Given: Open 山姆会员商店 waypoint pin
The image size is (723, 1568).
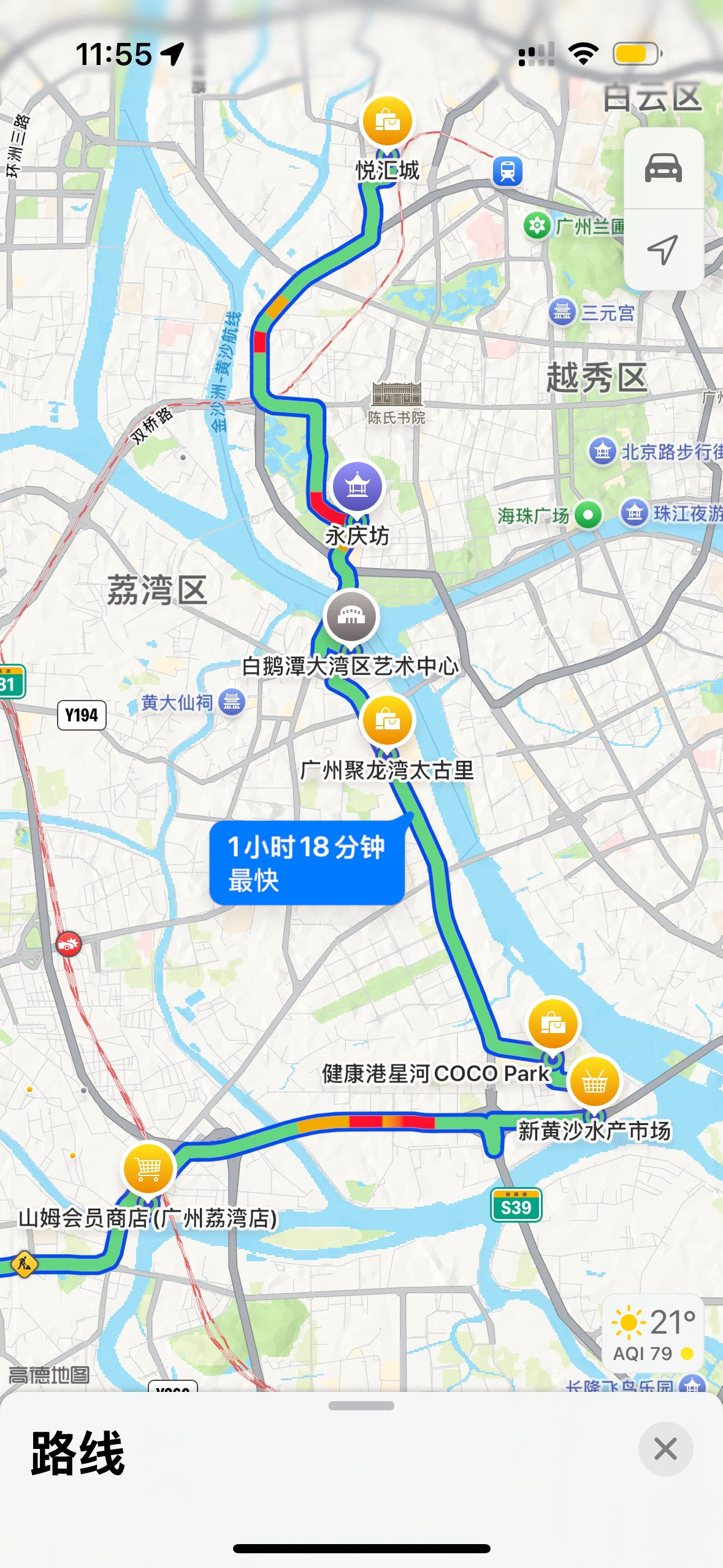Looking at the screenshot, I should click(148, 1169).
